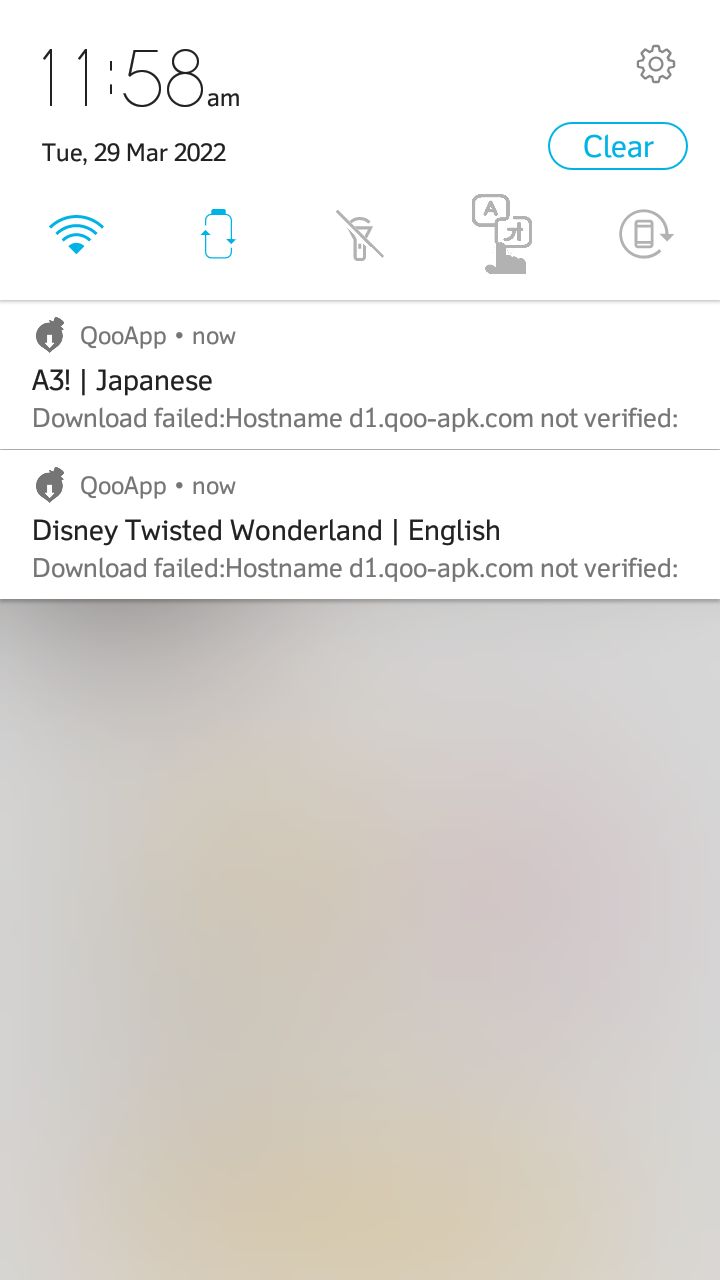The width and height of the screenshot is (720, 1280).
Task: Toggle the battery saver quick setting
Action: point(219,234)
